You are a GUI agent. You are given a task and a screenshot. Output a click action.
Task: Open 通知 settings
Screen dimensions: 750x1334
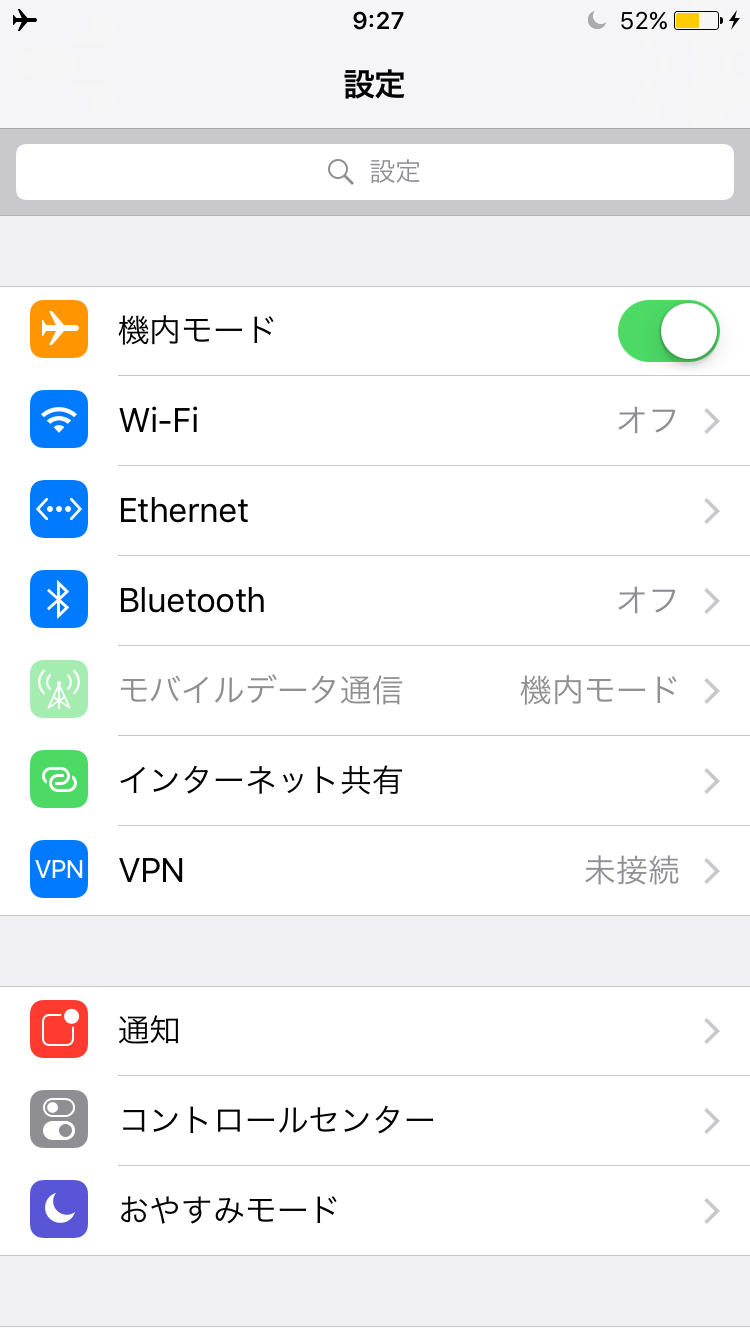[x=375, y=1031]
